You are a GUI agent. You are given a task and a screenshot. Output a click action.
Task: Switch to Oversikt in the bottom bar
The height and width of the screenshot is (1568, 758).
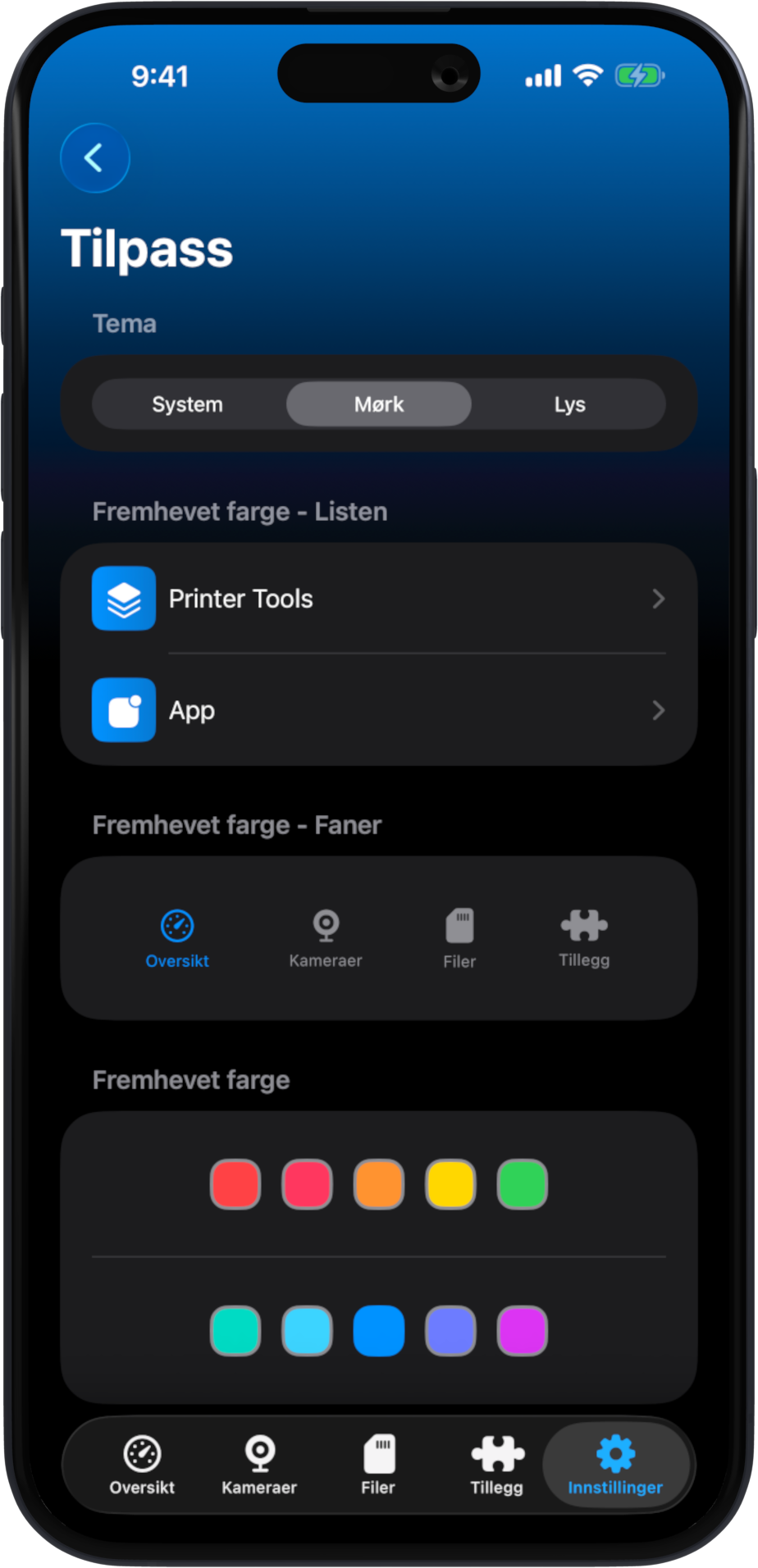(x=142, y=1465)
